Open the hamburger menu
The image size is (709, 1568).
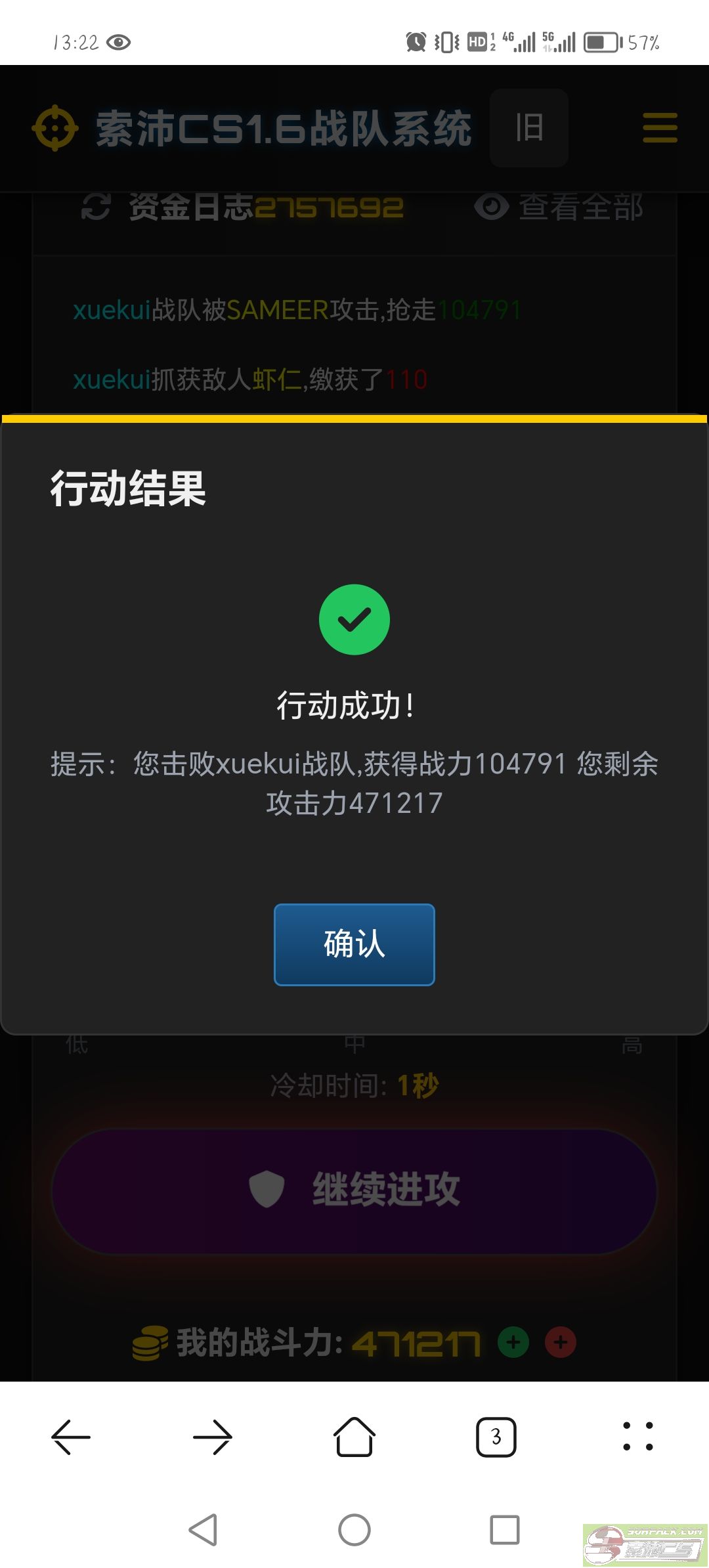[x=660, y=127]
